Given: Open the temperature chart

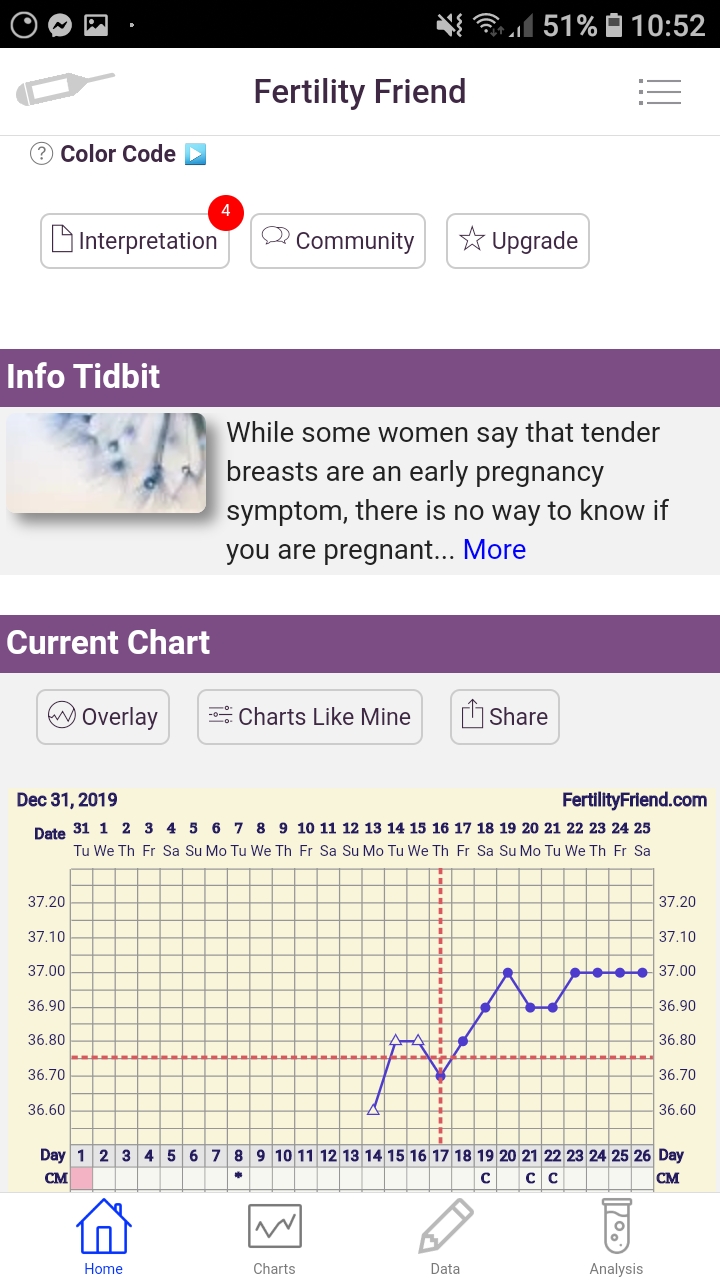Looking at the screenshot, I should [x=360, y=990].
